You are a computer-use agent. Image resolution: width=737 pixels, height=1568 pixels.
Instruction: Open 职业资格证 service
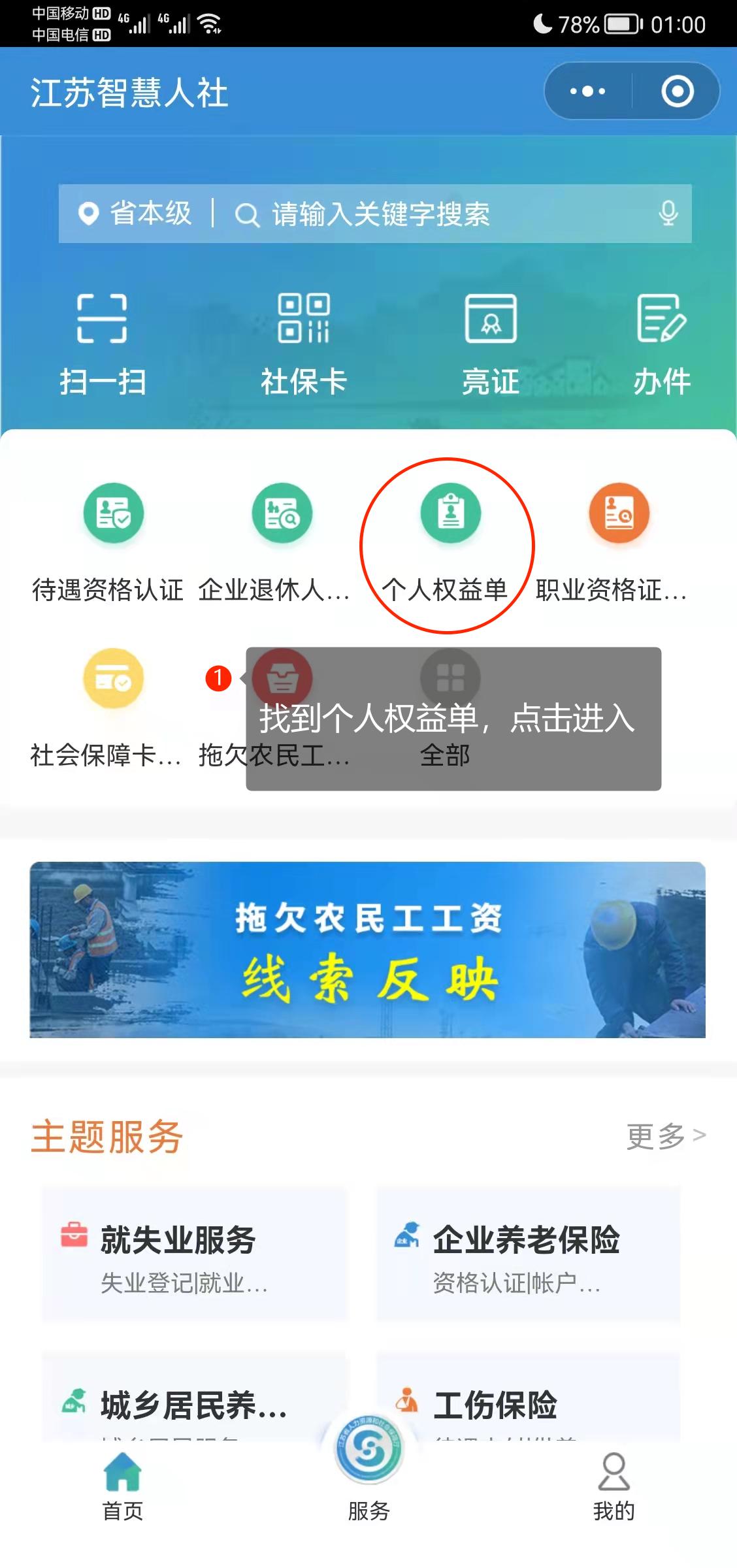tap(618, 542)
